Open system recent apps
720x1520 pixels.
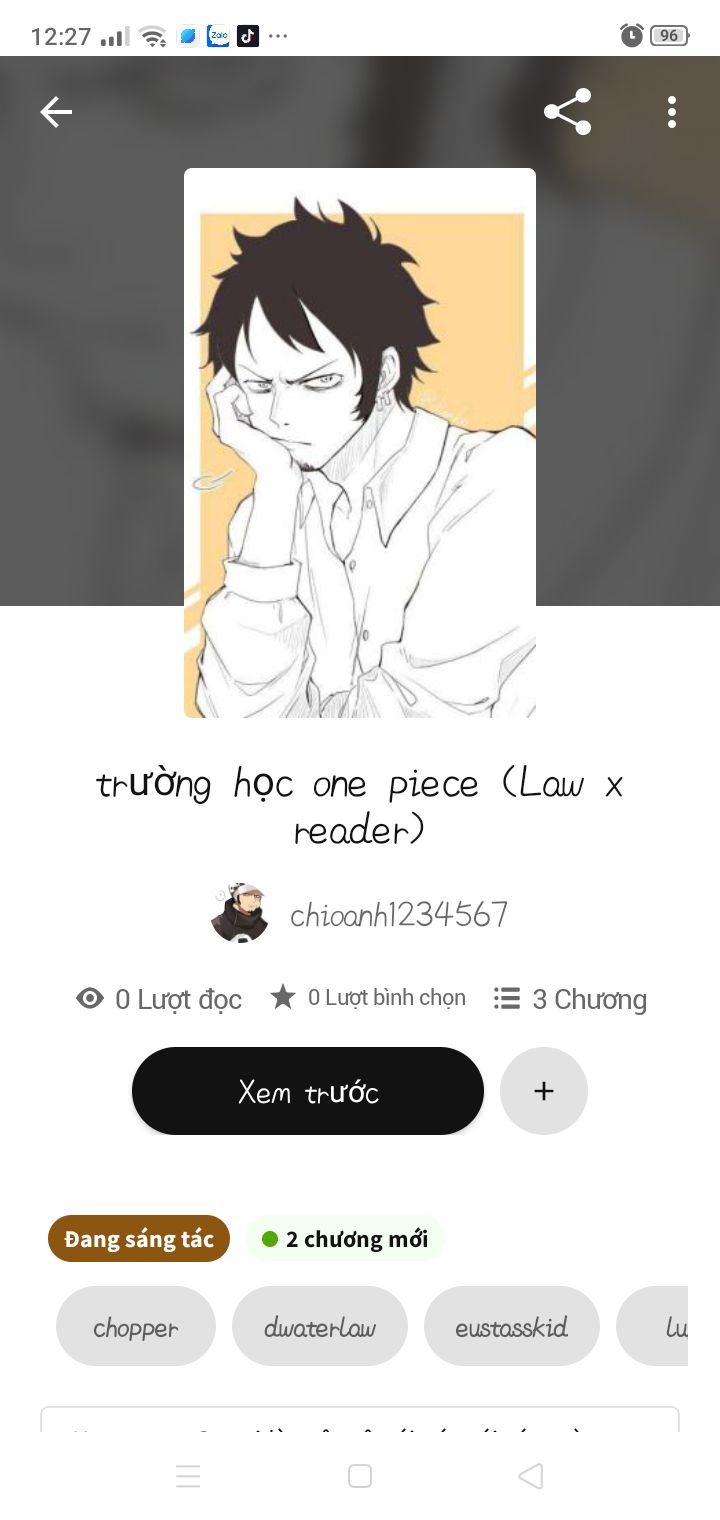(x=188, y=1476)
